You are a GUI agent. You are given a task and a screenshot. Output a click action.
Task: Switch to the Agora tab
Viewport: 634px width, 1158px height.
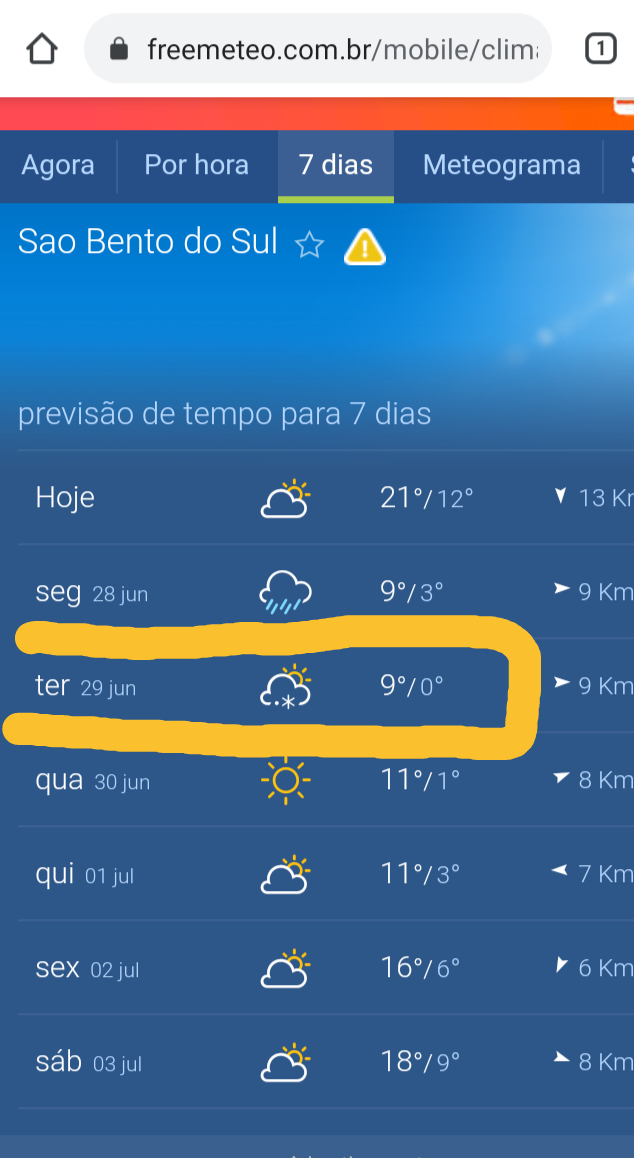[x=58, y=165]
